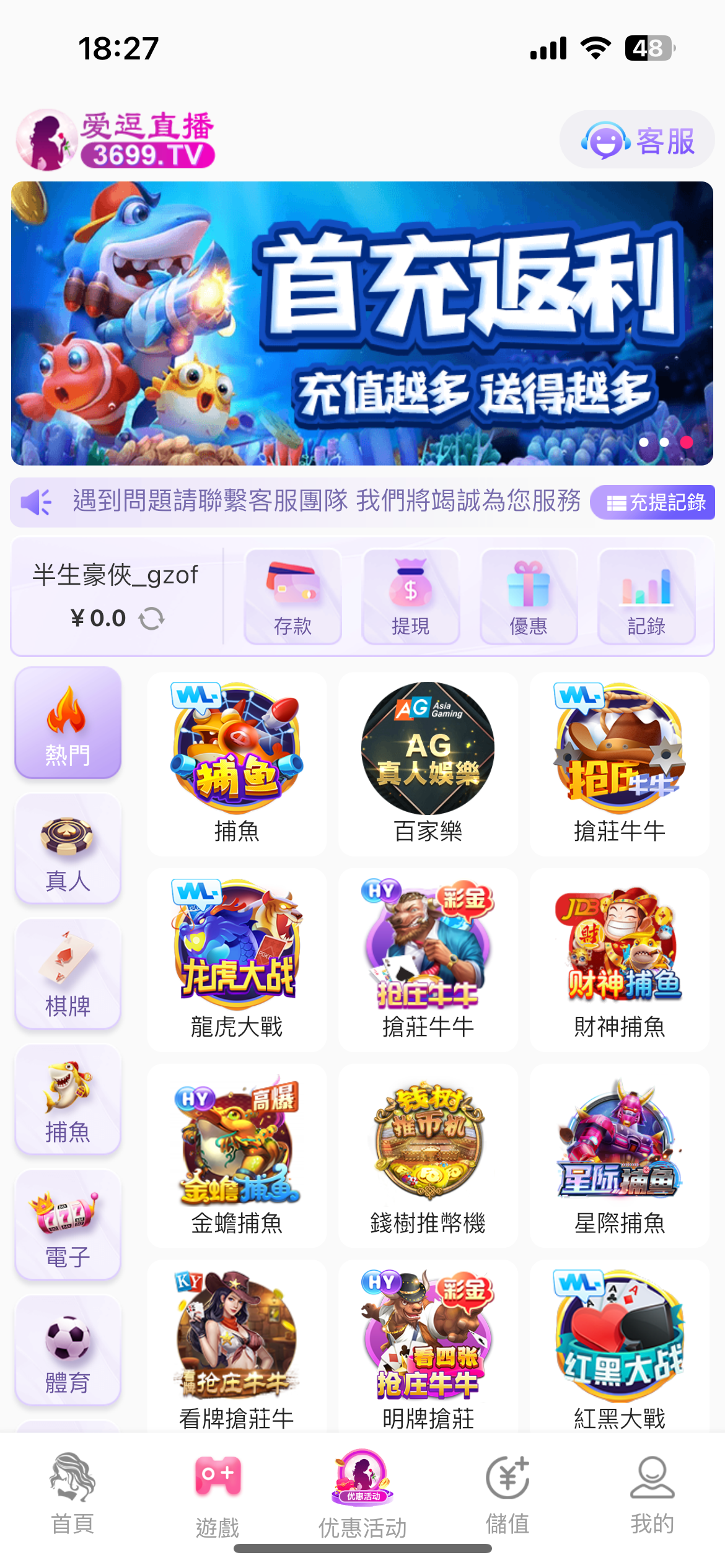Image resolution: width=725 pixels, height=1568 pixels.
Task: Refresh the account balance
Action: (151, 618)
